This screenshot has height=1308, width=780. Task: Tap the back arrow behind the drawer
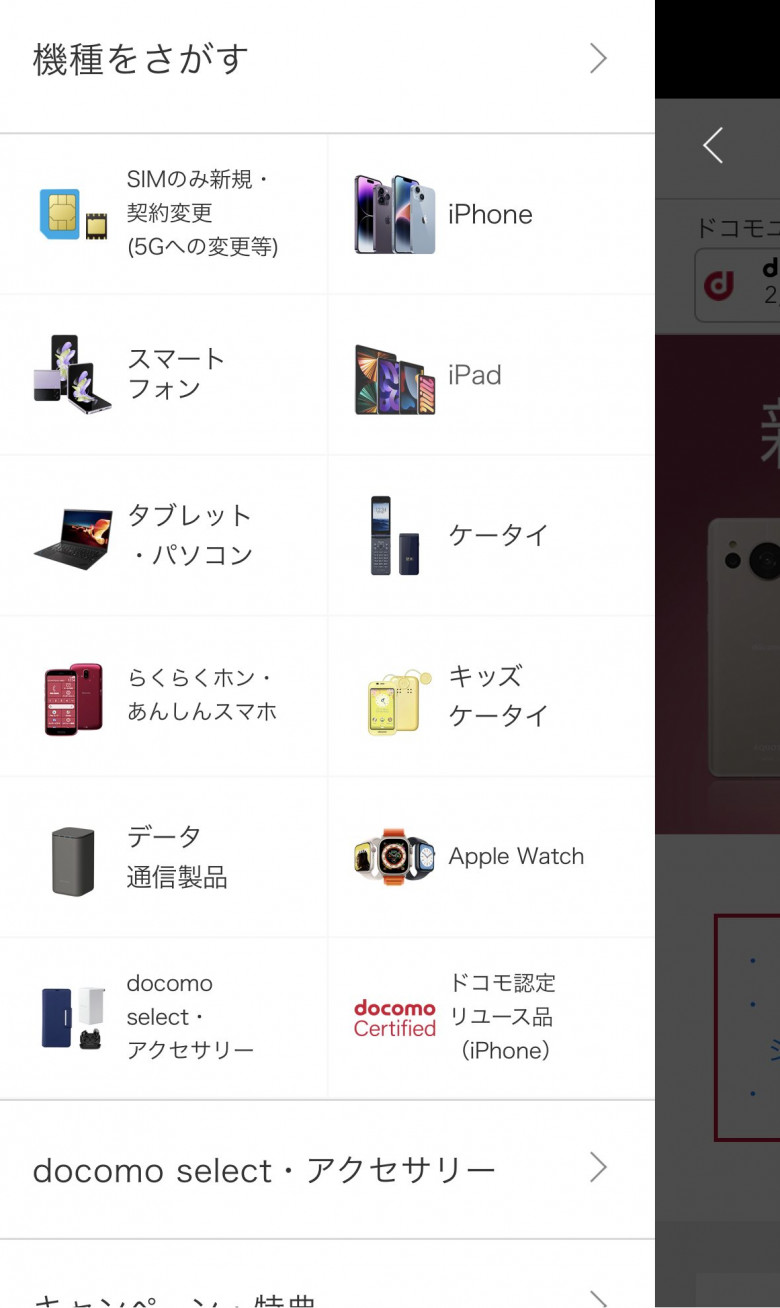point(713,146)
